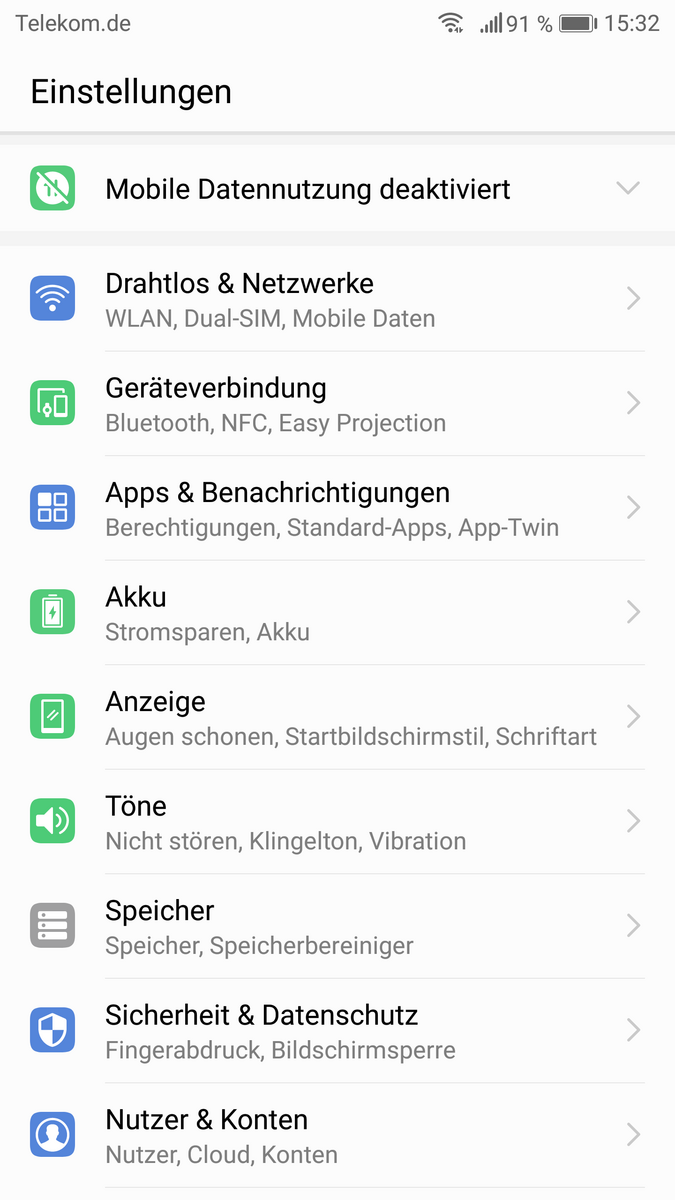
Task: Go to Apps & Benachrichtigungen
Action: [337, 508]
